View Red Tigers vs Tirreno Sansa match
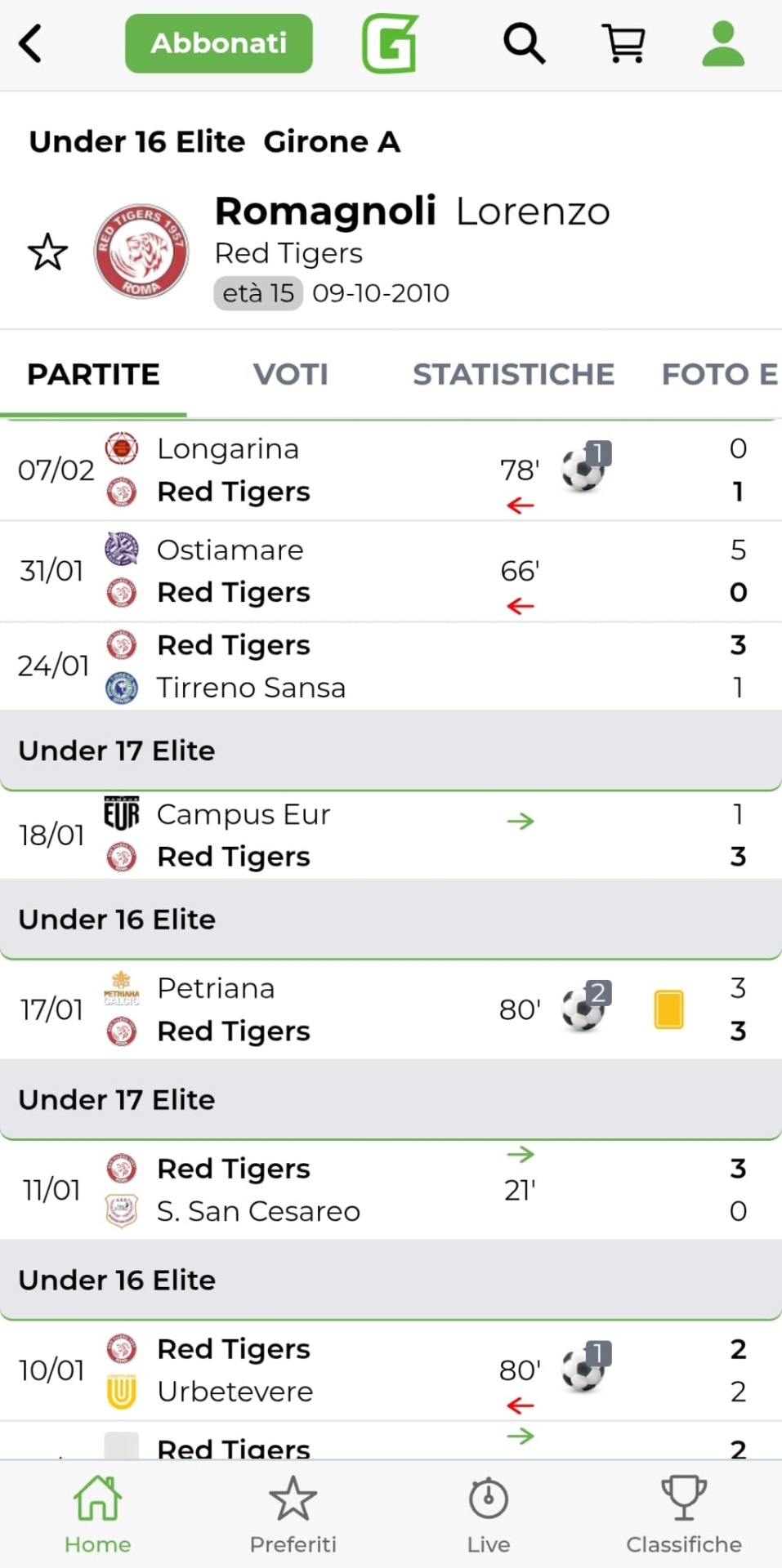Screen dimensions: 782x1568 pos(327,666)
